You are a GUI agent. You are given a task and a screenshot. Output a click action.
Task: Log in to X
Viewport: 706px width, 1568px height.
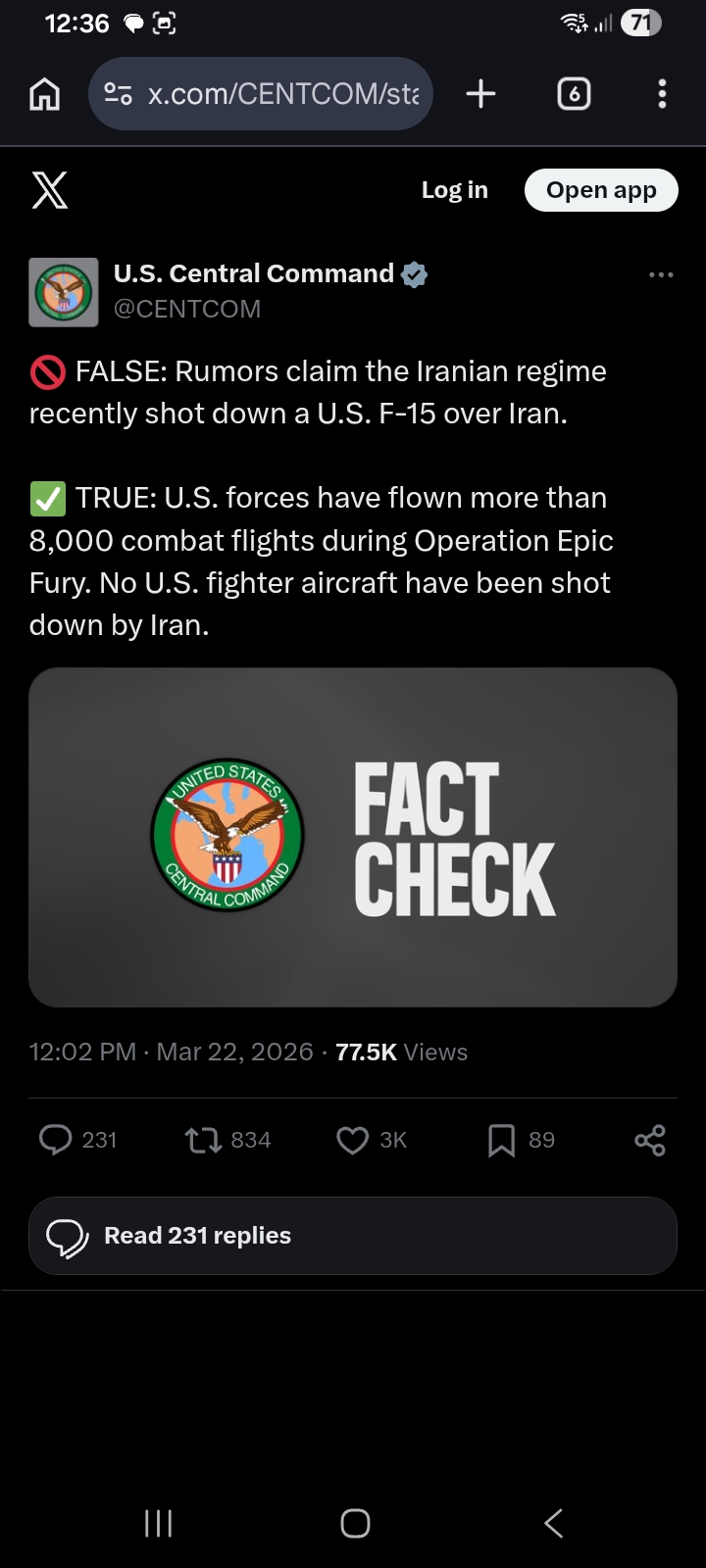[454, 190]
